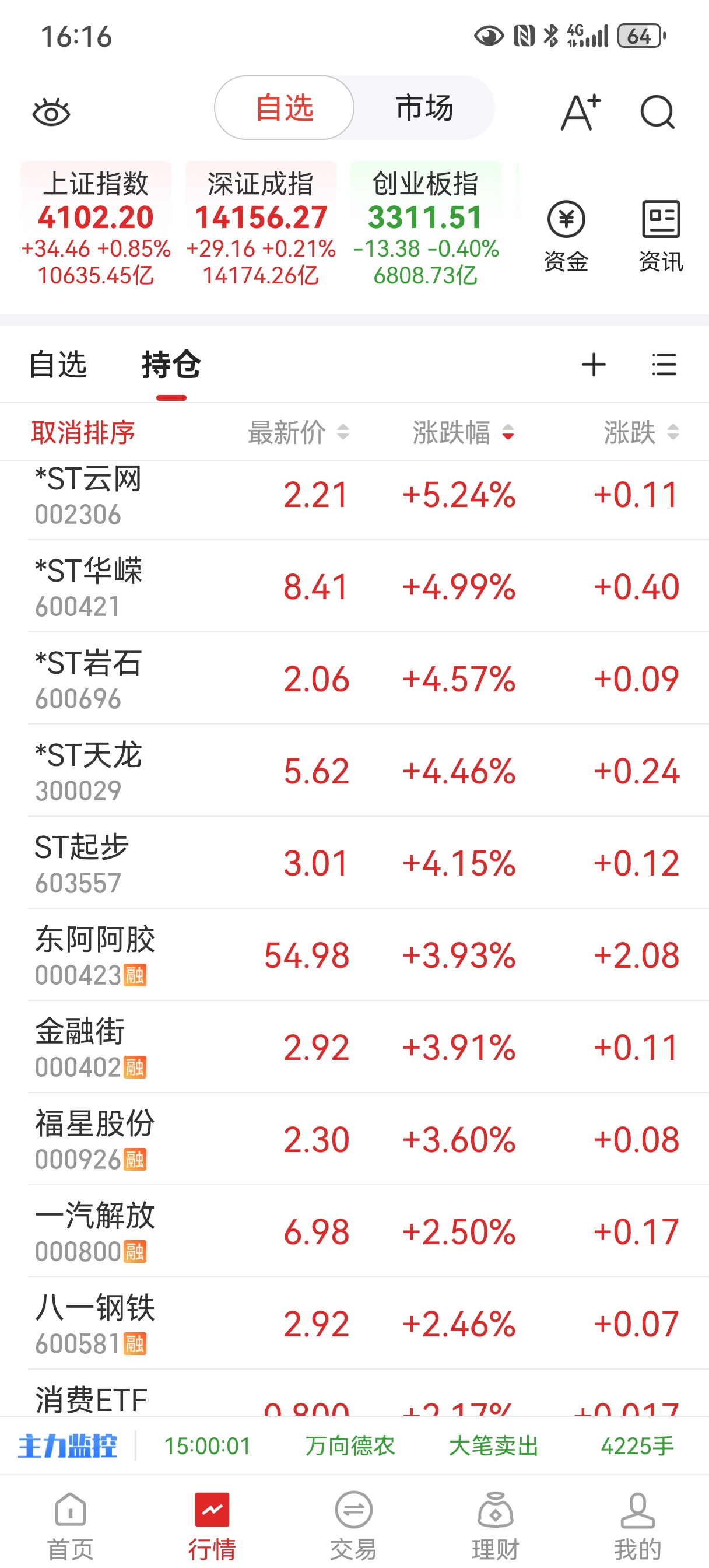Switch to the 市场 segment
The width and height of the screenshot is (709, 1568).
(424, 108)
